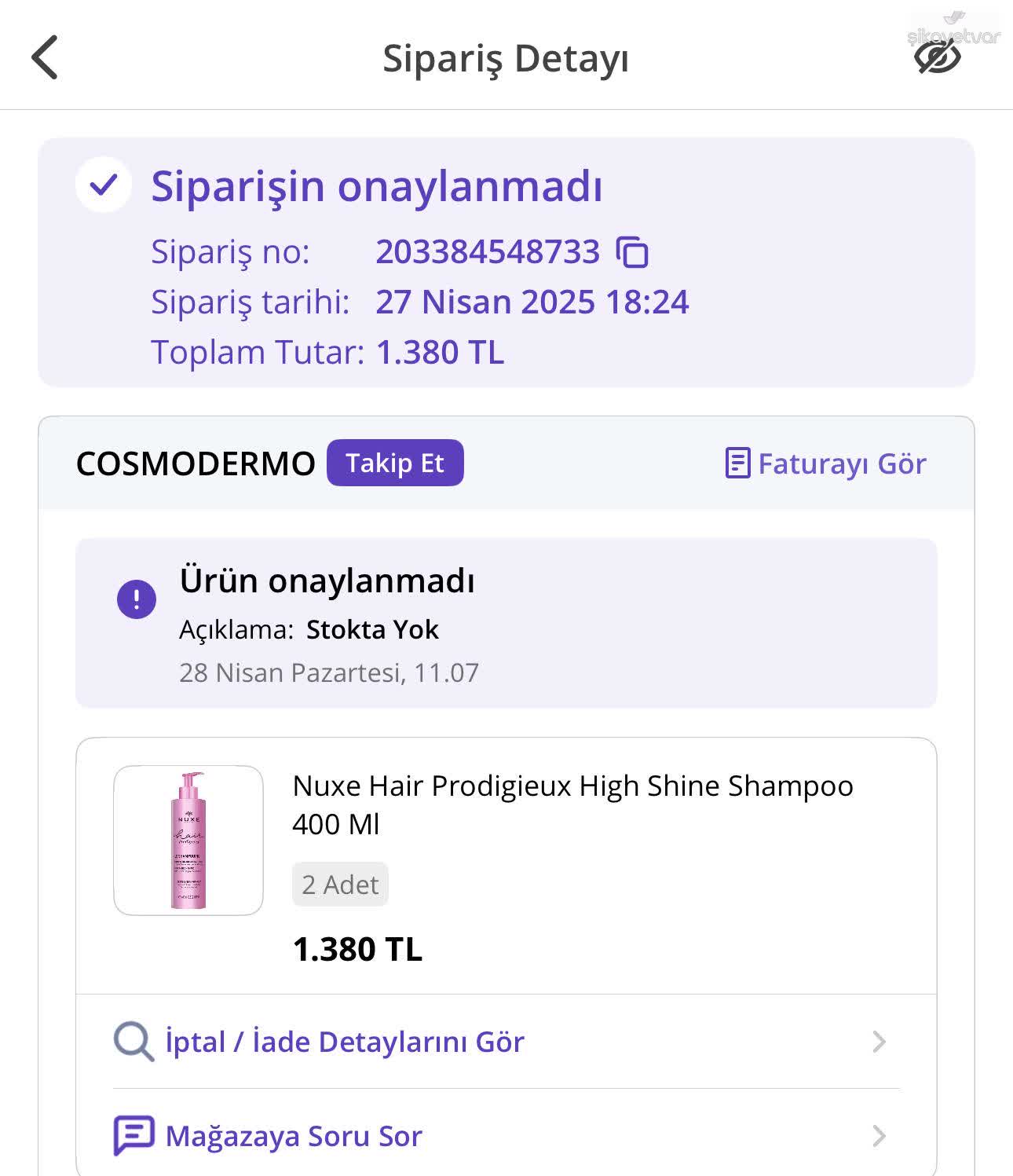Tap the chat bubble icon next to Mağazaya Soru Sor
The width and height of the screenshot is (1013, 1176).
[133, 1135]
